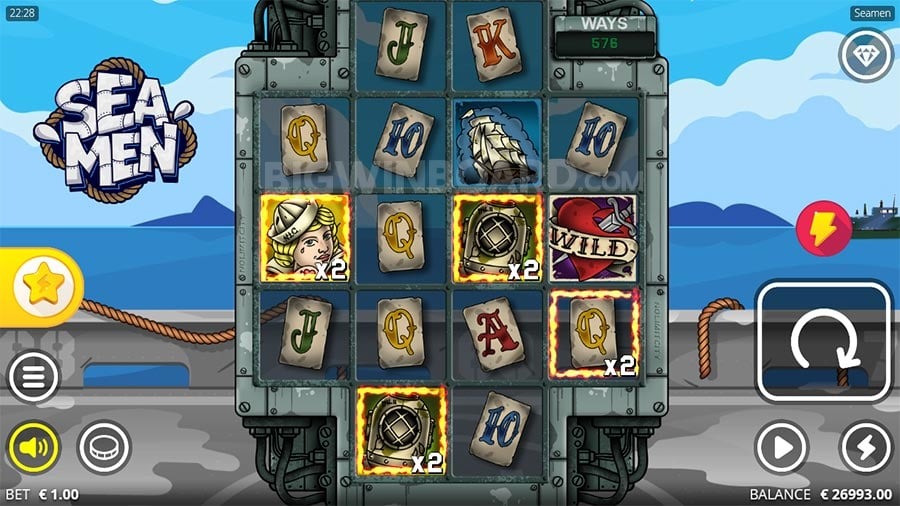Mute the game sound
900x506 pixels.
33,447
